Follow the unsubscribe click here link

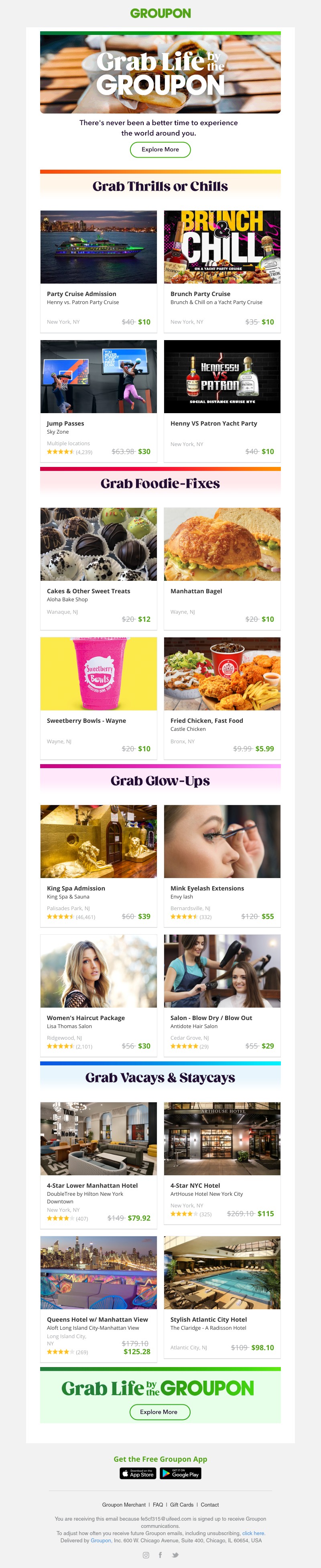point(253,1534)
